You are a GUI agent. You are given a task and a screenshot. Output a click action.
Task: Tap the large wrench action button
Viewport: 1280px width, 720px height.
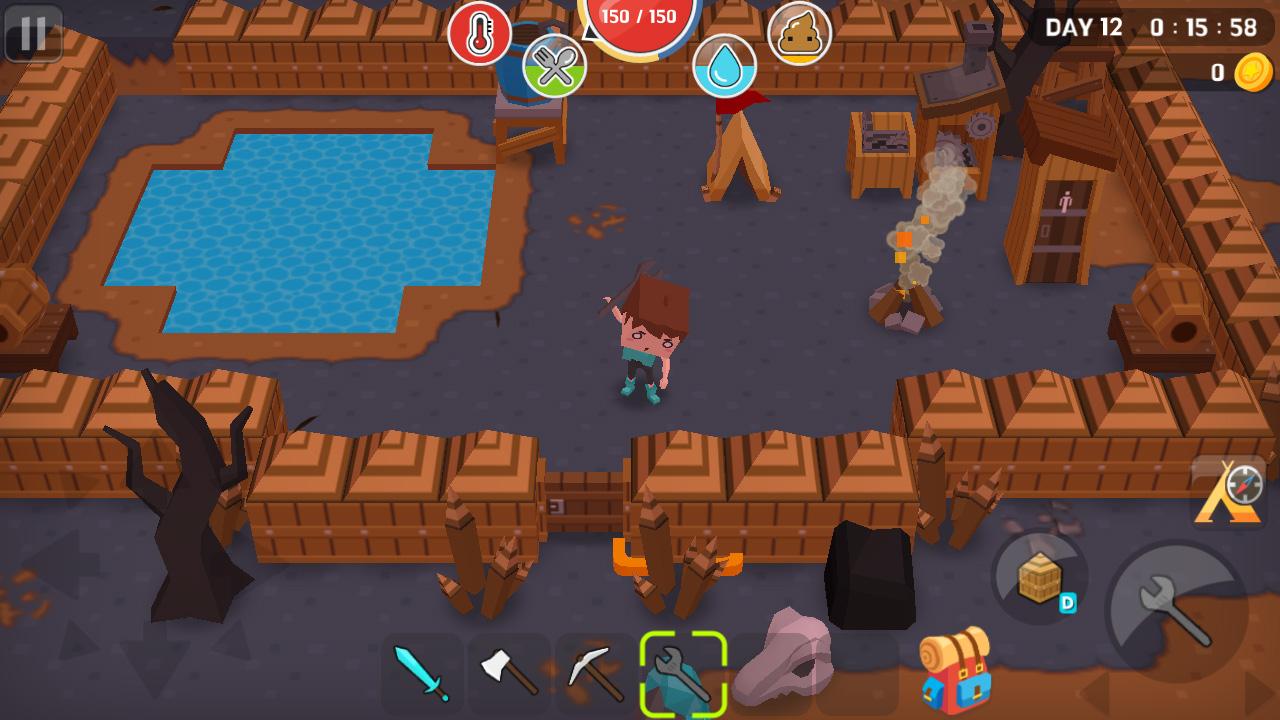(x=1176, y=611)
